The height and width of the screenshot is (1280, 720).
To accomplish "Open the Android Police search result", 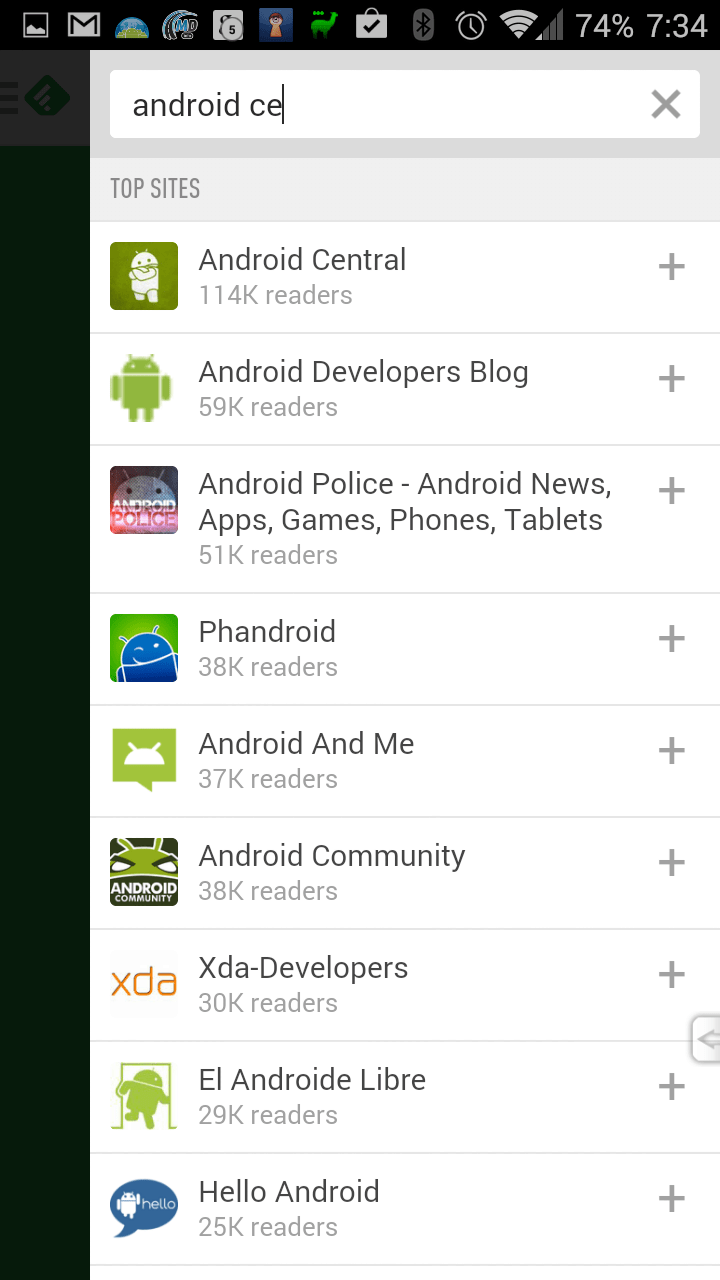I will pyautogui.click(x=405, y=519).
